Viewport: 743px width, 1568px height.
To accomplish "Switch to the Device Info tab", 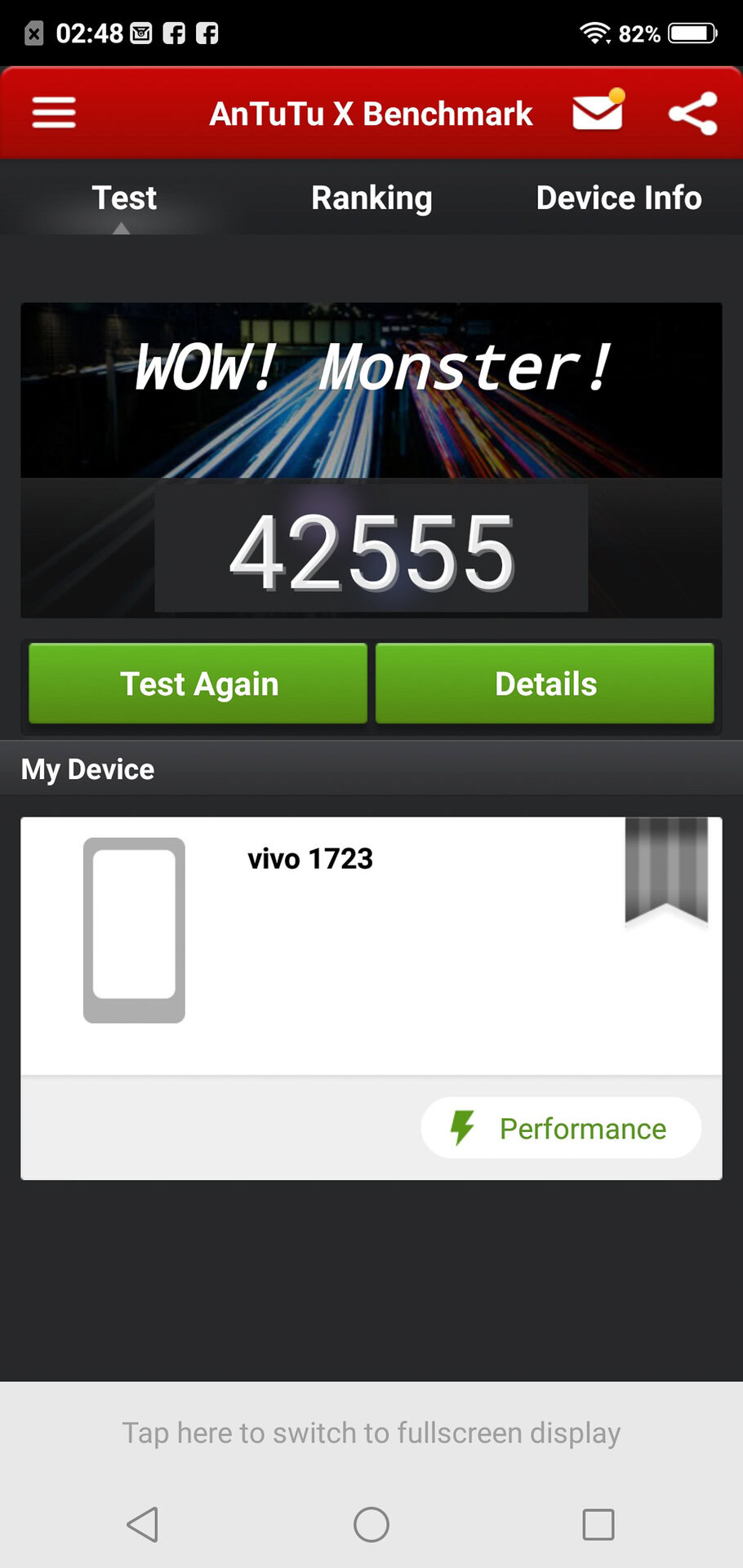I will pyautogui.click(x=618, y=198).
